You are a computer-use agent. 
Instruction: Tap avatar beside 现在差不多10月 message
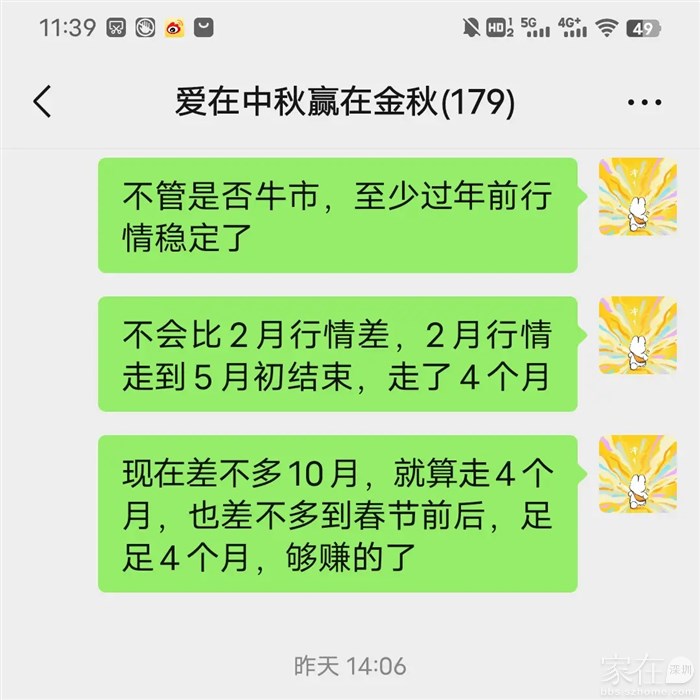[x=638, y=474]
